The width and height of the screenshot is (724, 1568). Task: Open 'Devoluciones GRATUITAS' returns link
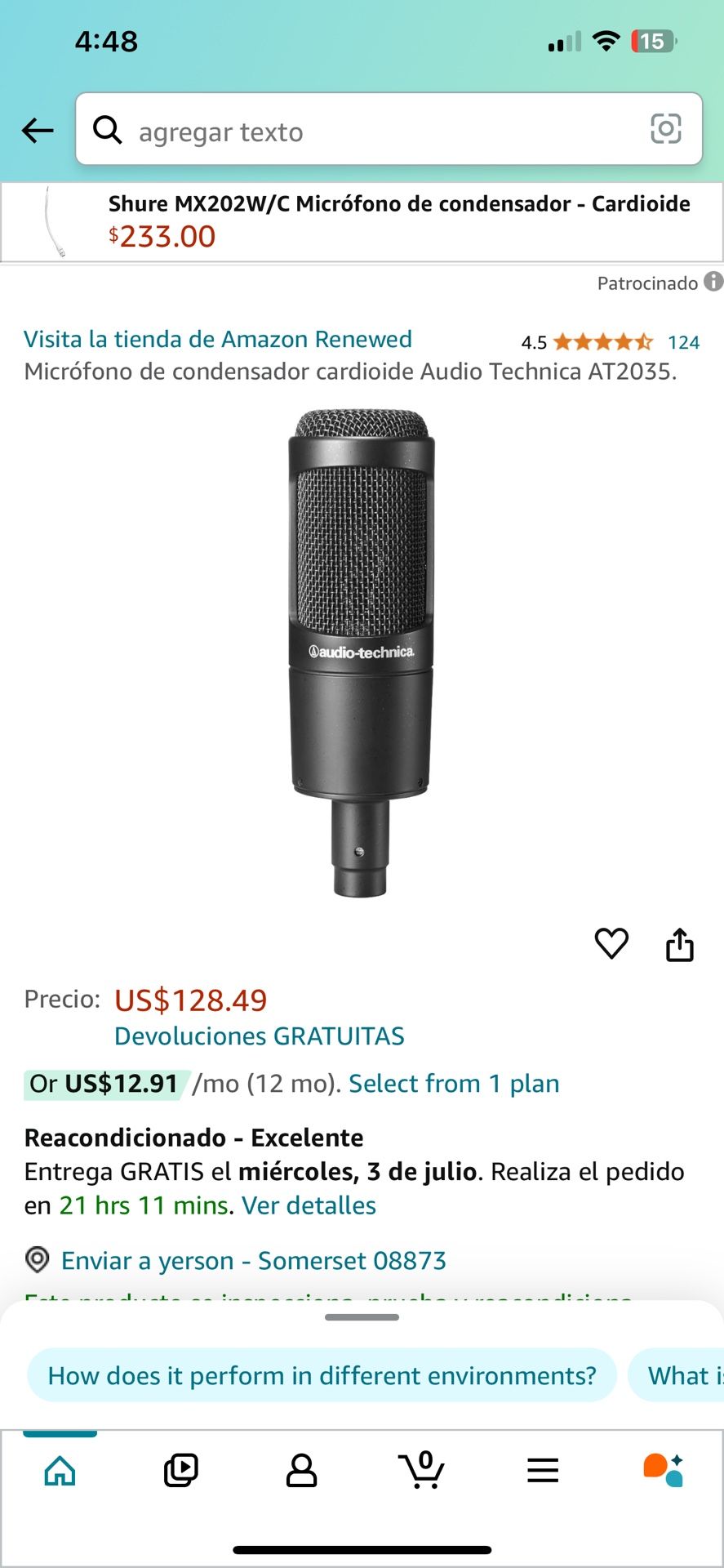pyautogui.click(x=260, y=1036)
